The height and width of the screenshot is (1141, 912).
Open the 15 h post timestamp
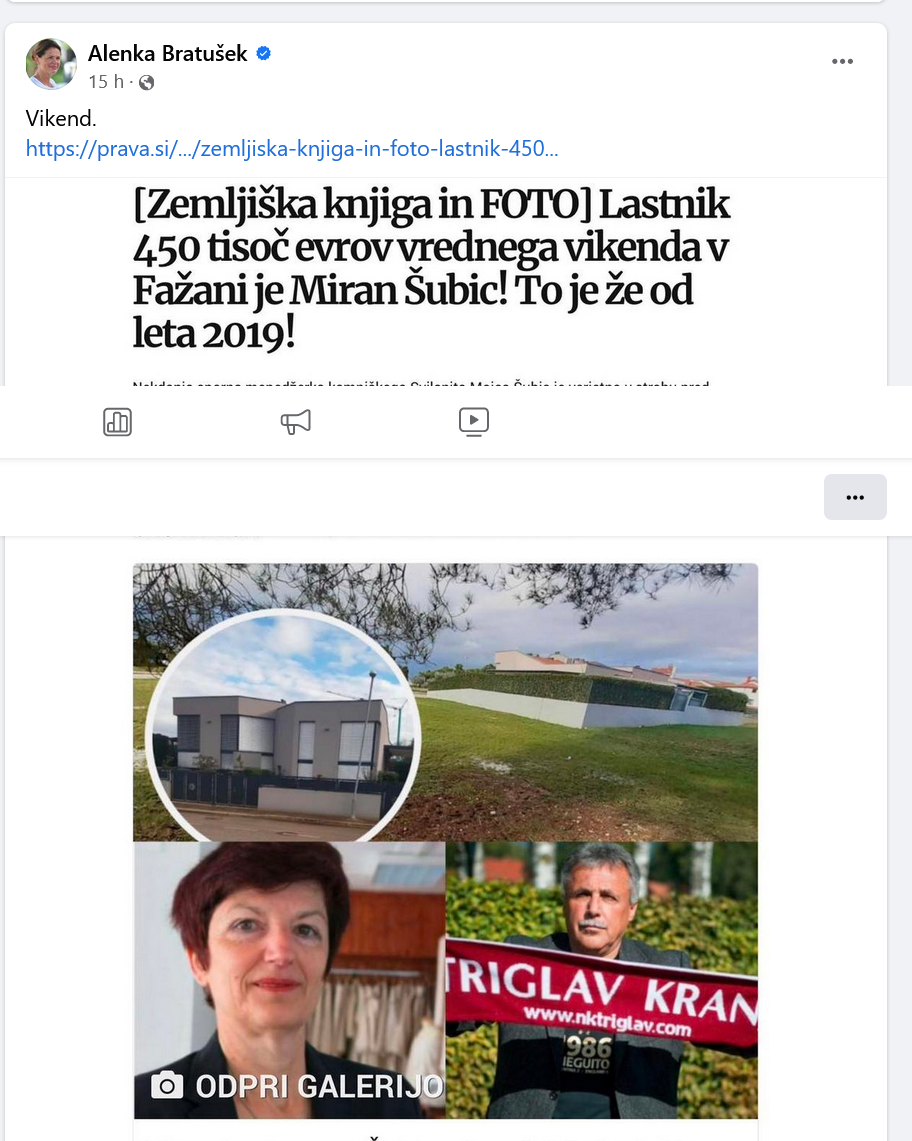[x=104, y=82]
